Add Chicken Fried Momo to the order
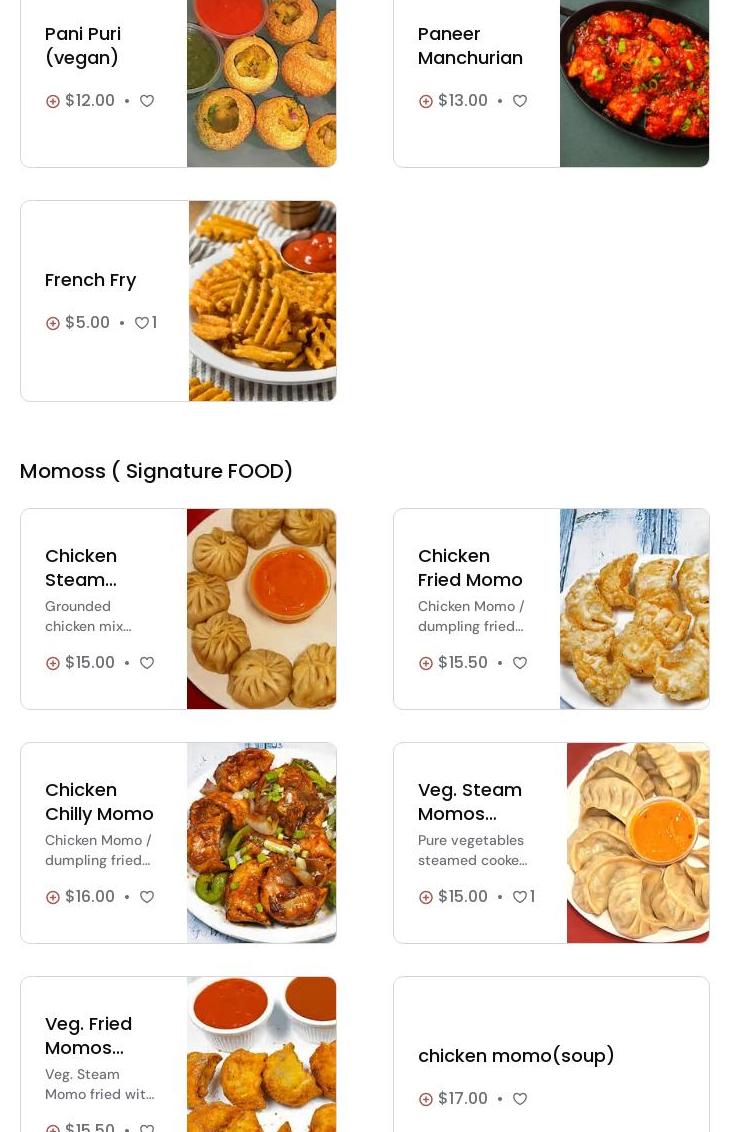 (x=426, y=663)
